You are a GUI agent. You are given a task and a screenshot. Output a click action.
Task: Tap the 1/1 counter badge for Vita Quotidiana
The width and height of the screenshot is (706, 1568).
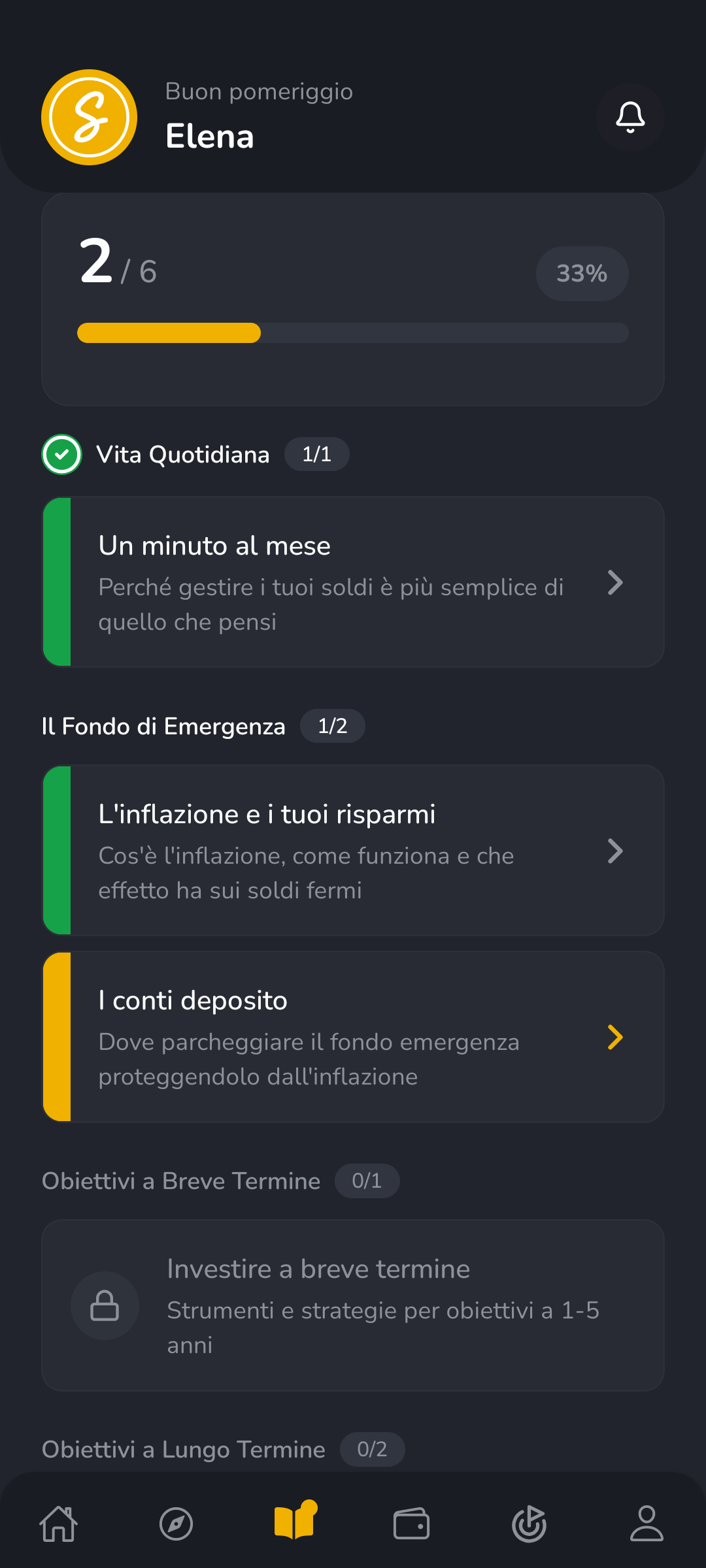(x=317, y=454)
